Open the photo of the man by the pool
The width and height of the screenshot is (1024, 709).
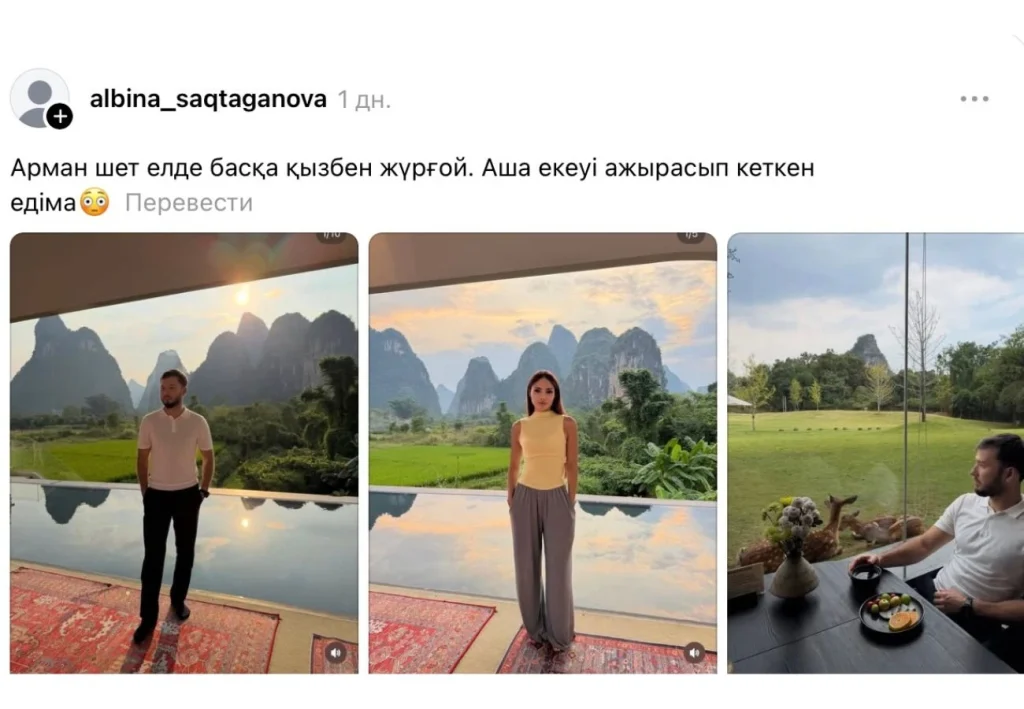(184, 452)
